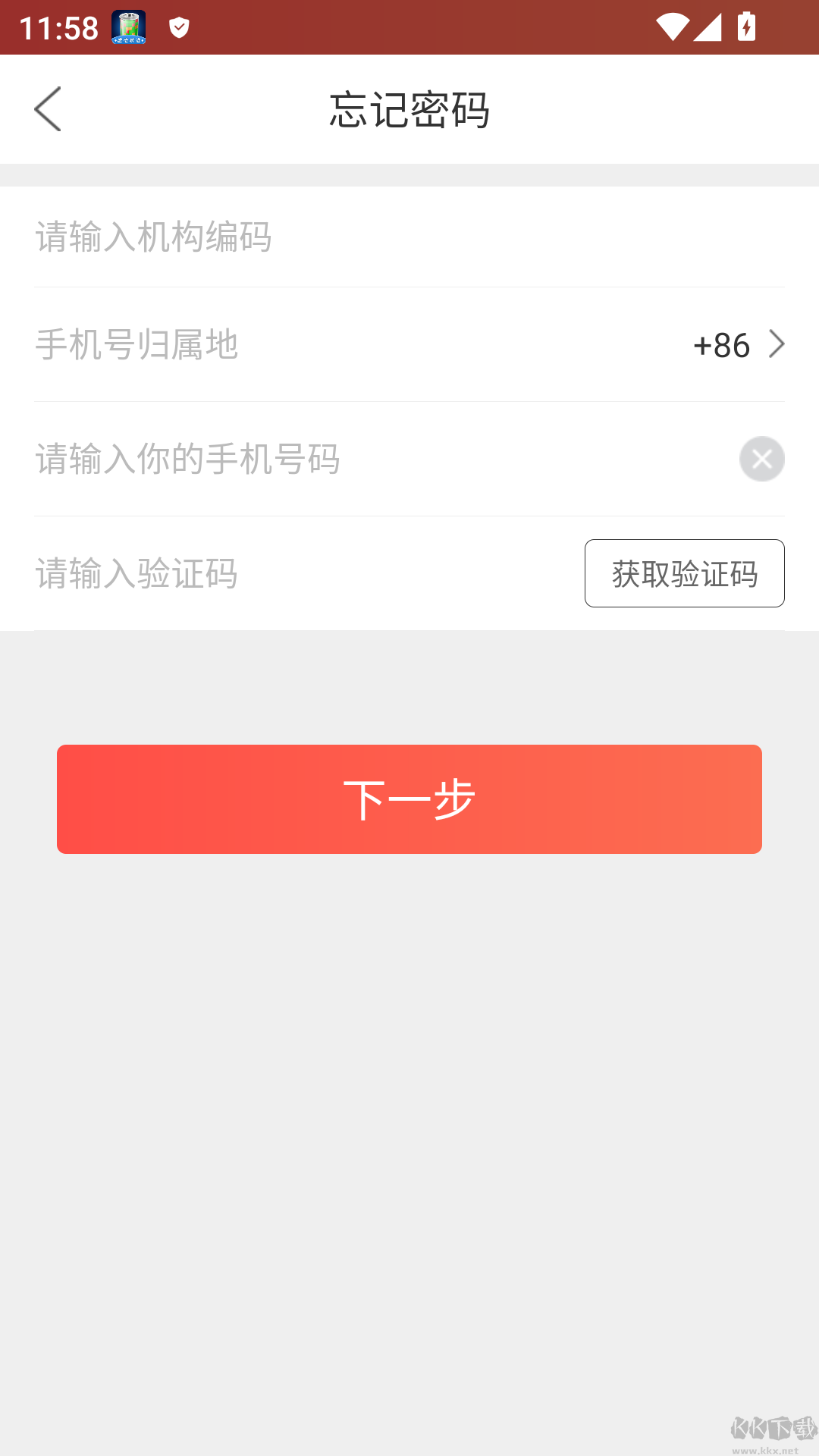The width and height of the screenshot is (819, 1456).
Task: Click the 忘记密码 page title
Action: point(409,109)
